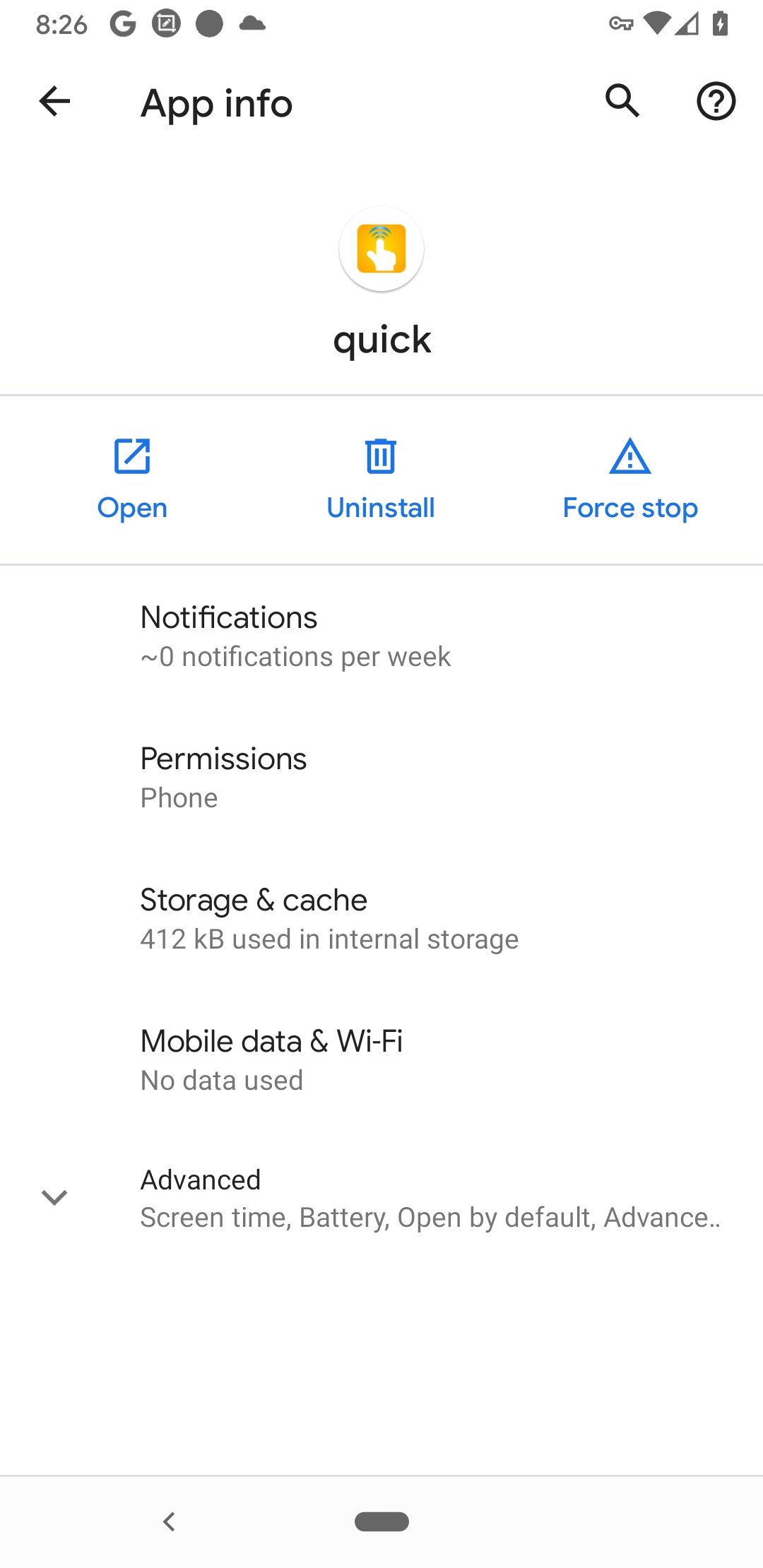Open search in App info
This screenshot has width=763, height=1568.
click(622, 101)
